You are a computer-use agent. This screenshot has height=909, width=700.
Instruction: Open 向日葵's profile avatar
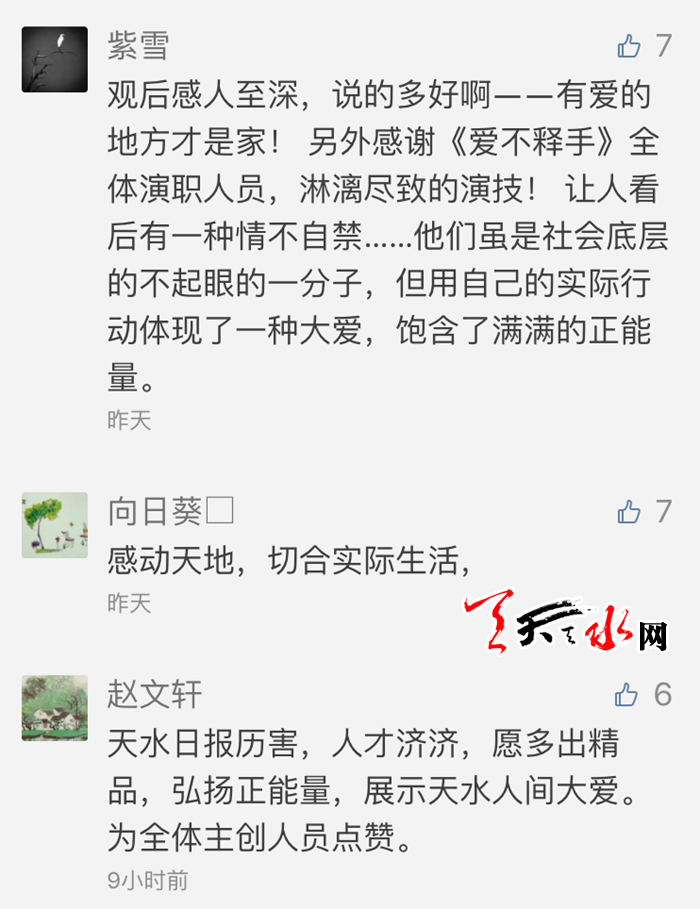tap(55, 525)
